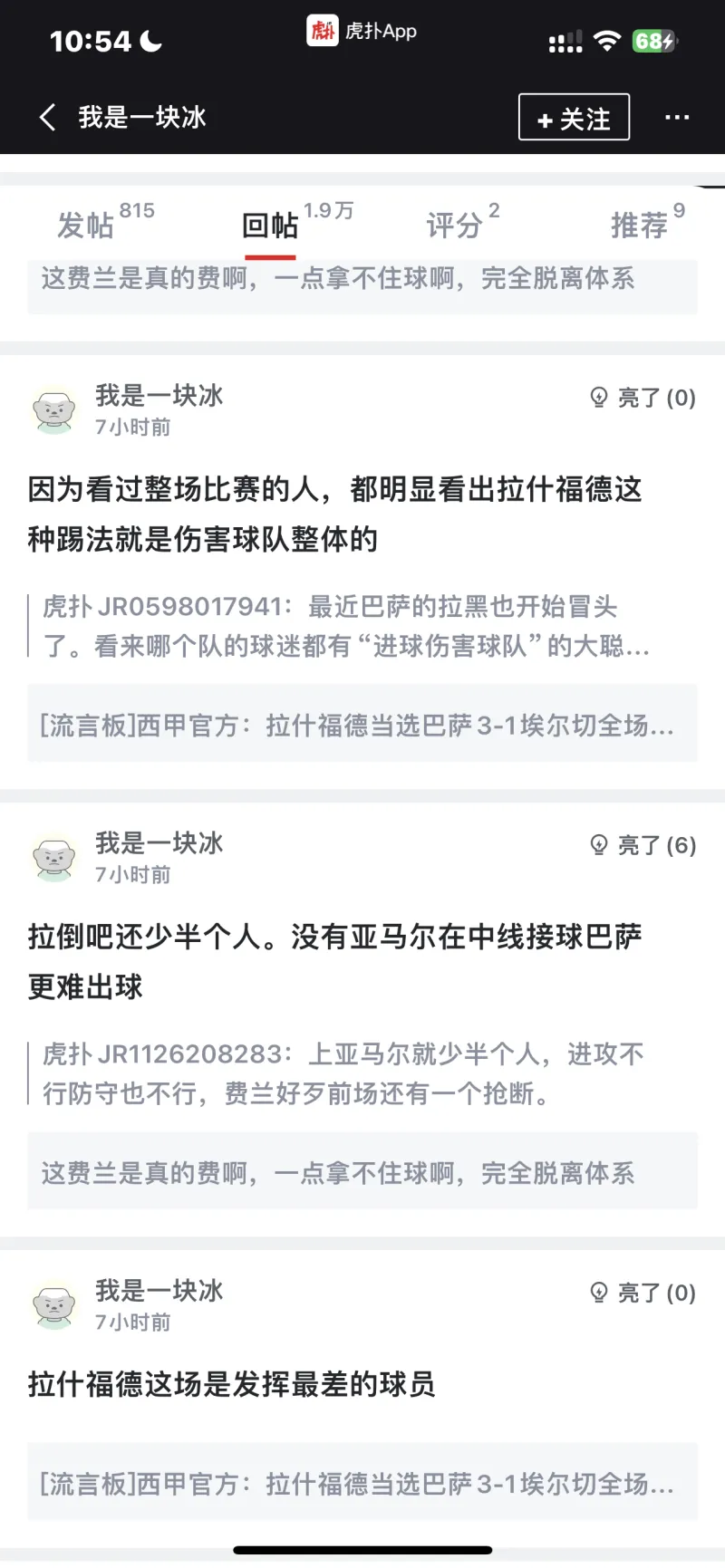Select the 回帖 tab
Image resolution: width=725 pixels, height=1568 pixels.
[x=270, y=225]
